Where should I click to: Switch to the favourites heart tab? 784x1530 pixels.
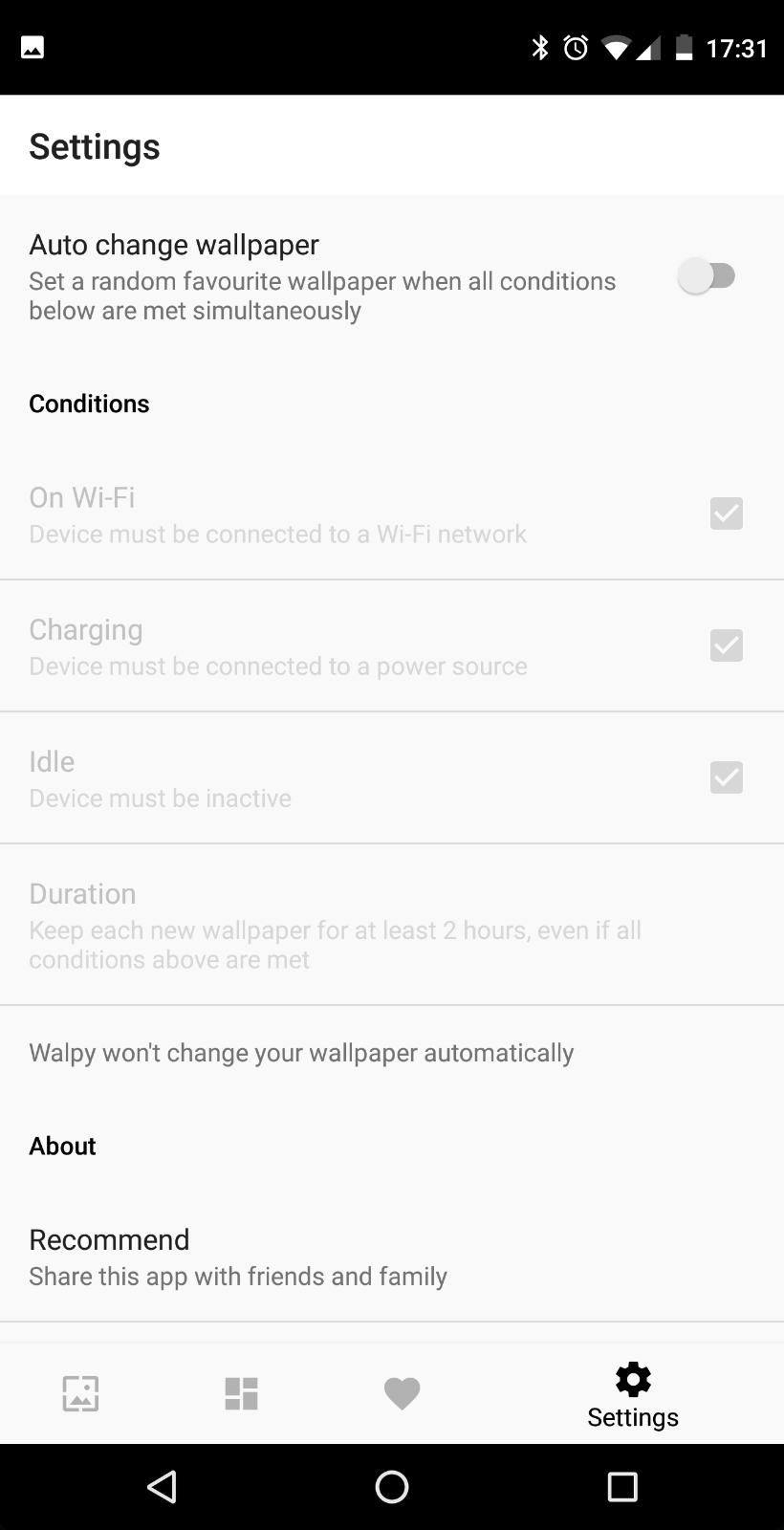(x=402, y=1393)
